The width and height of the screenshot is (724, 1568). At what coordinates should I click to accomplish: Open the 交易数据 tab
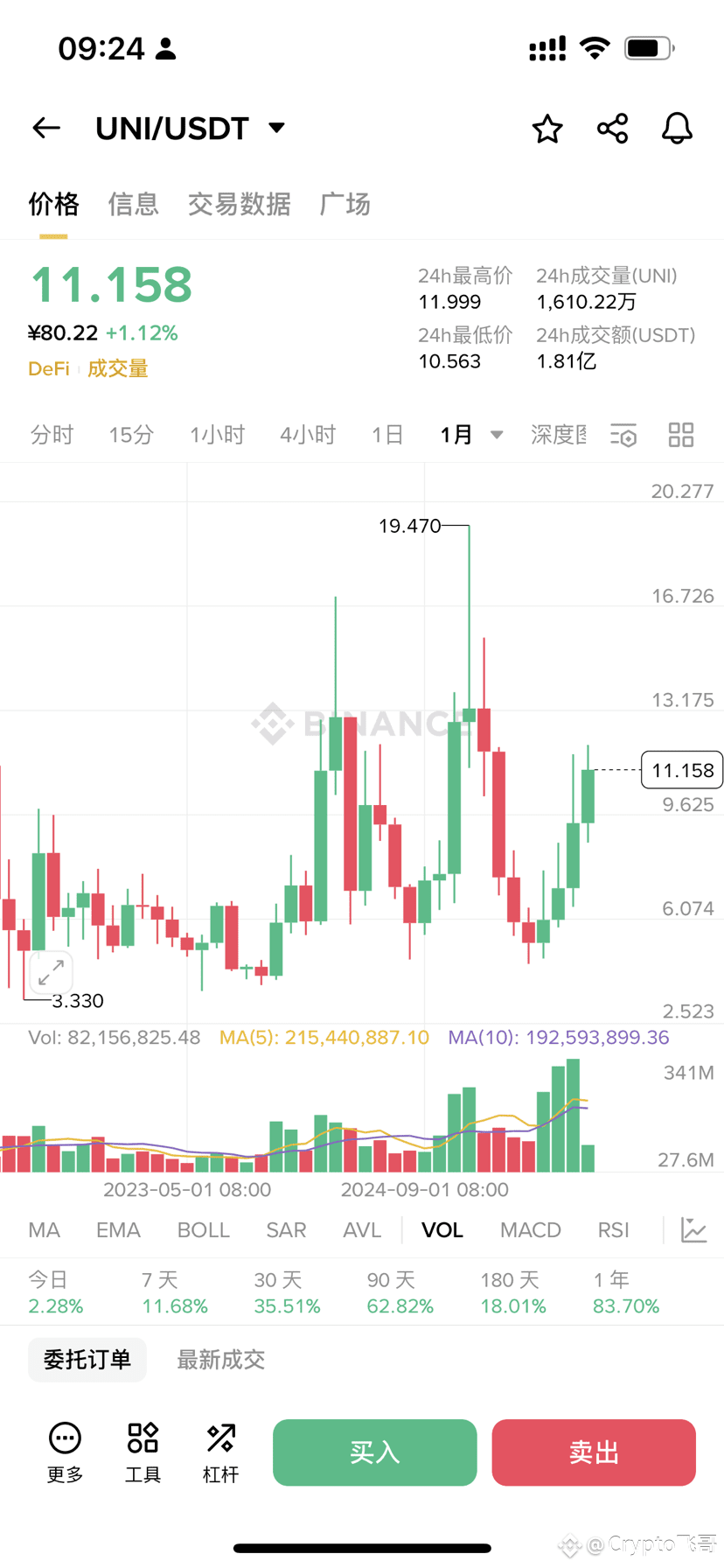[x=239, y=204]
